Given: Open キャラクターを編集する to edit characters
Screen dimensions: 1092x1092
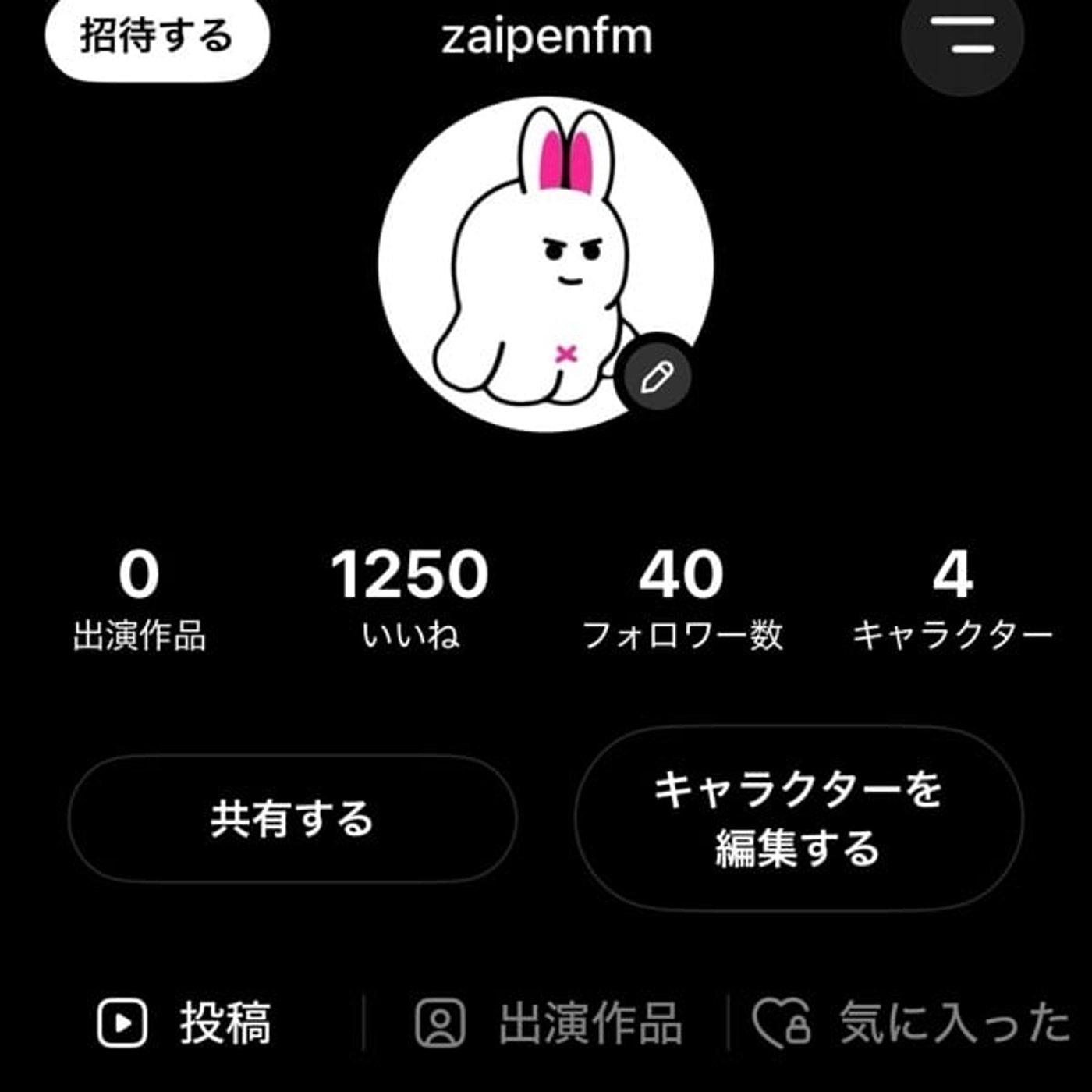Looking at the screenshot, I should tap(799, 818).
